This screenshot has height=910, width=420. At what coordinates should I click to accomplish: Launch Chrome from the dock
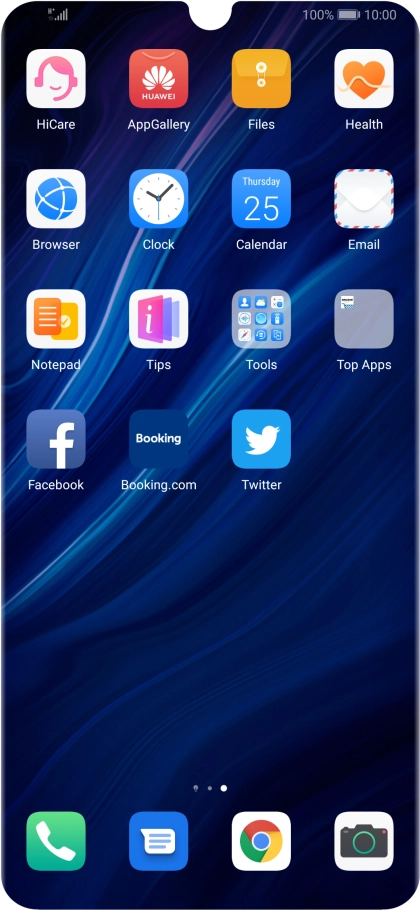pos(261,841)
